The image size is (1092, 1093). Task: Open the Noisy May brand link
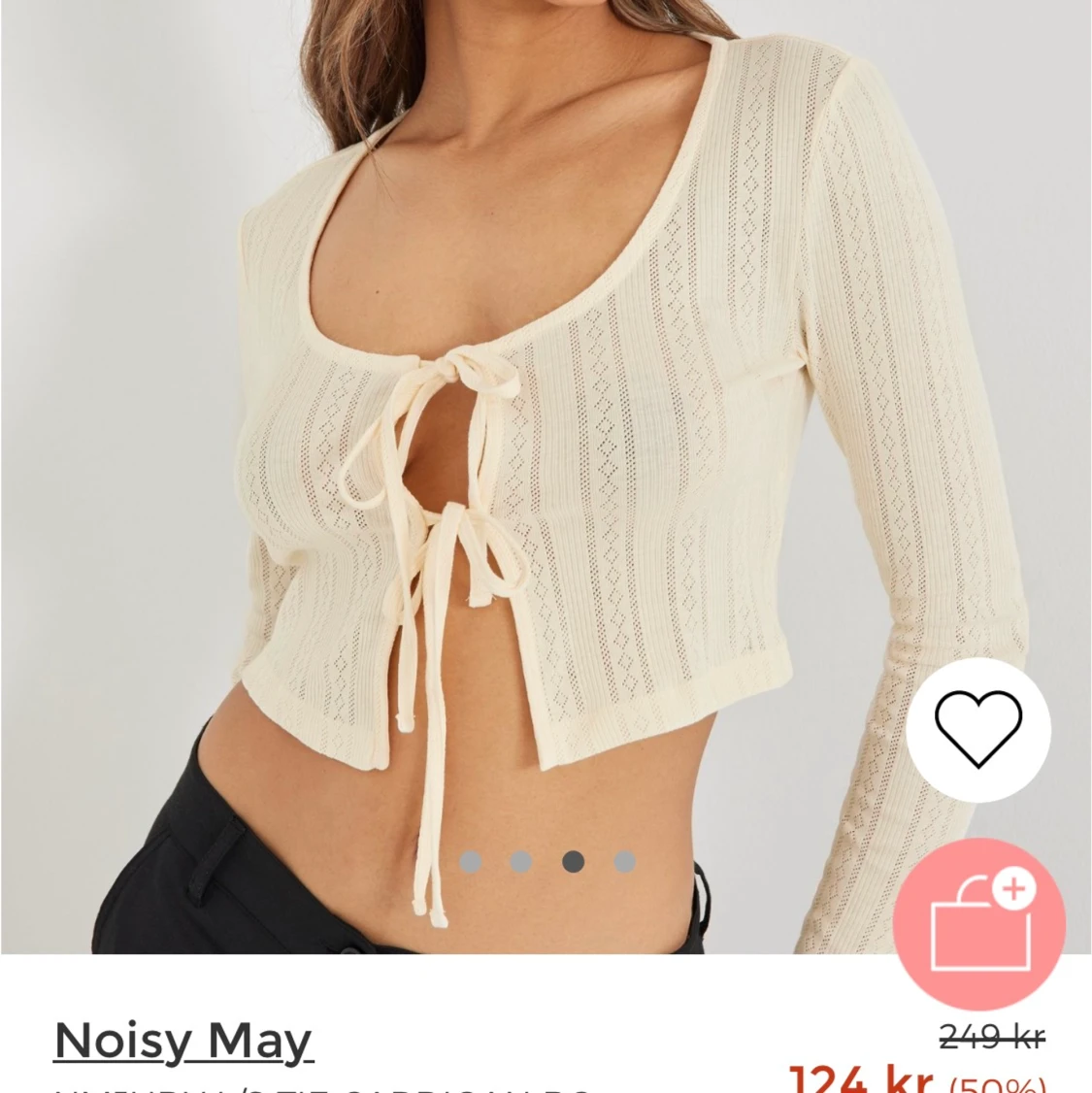(x=183, y=1041)
